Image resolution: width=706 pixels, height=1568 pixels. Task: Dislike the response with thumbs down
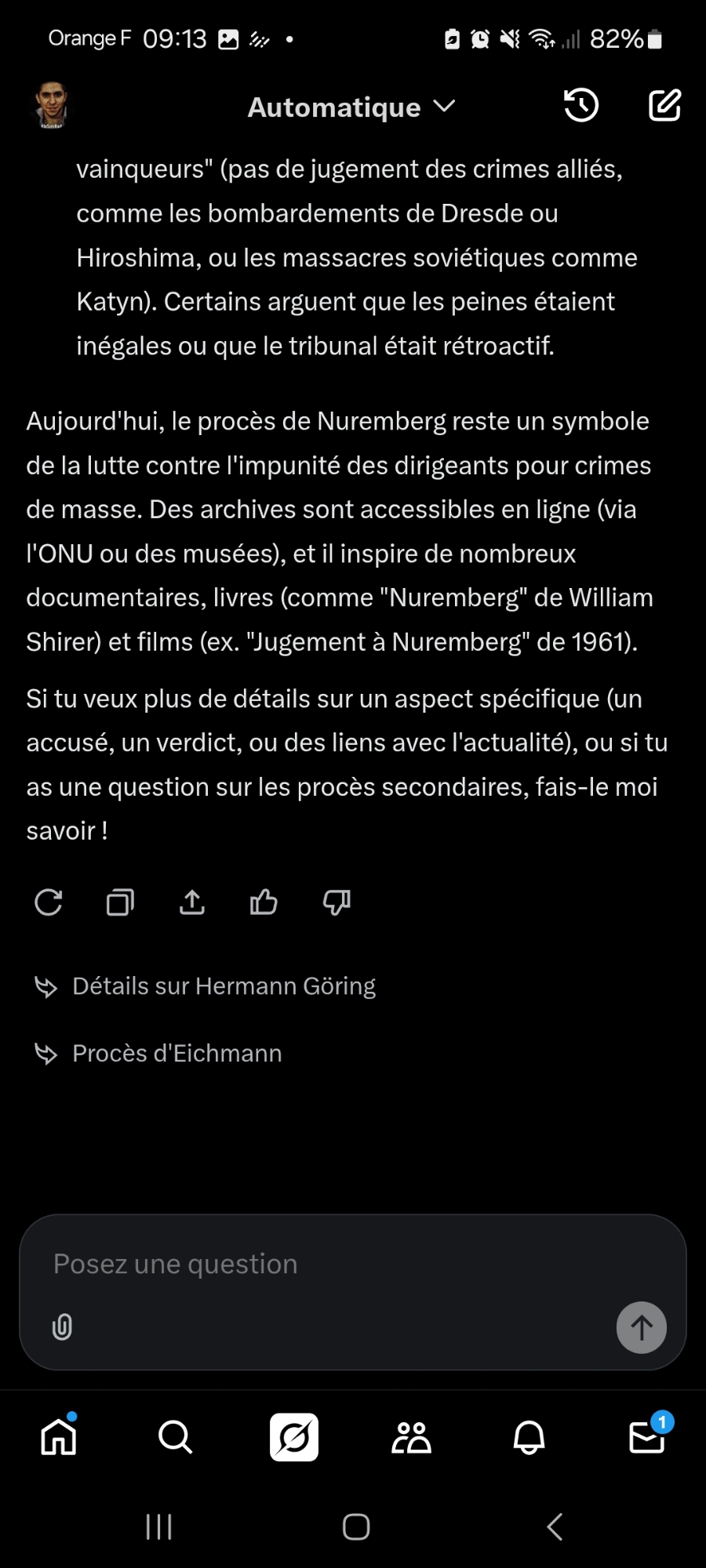337,902
